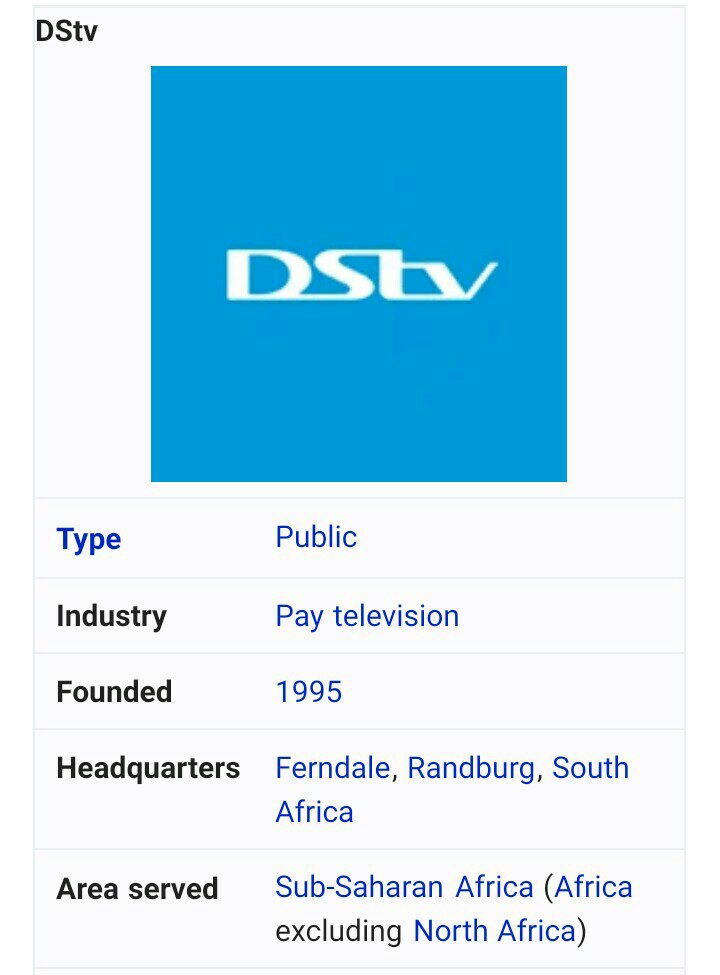Follow the Pay television link
Screen dimensions: 720x975
[x=367, y=616]
